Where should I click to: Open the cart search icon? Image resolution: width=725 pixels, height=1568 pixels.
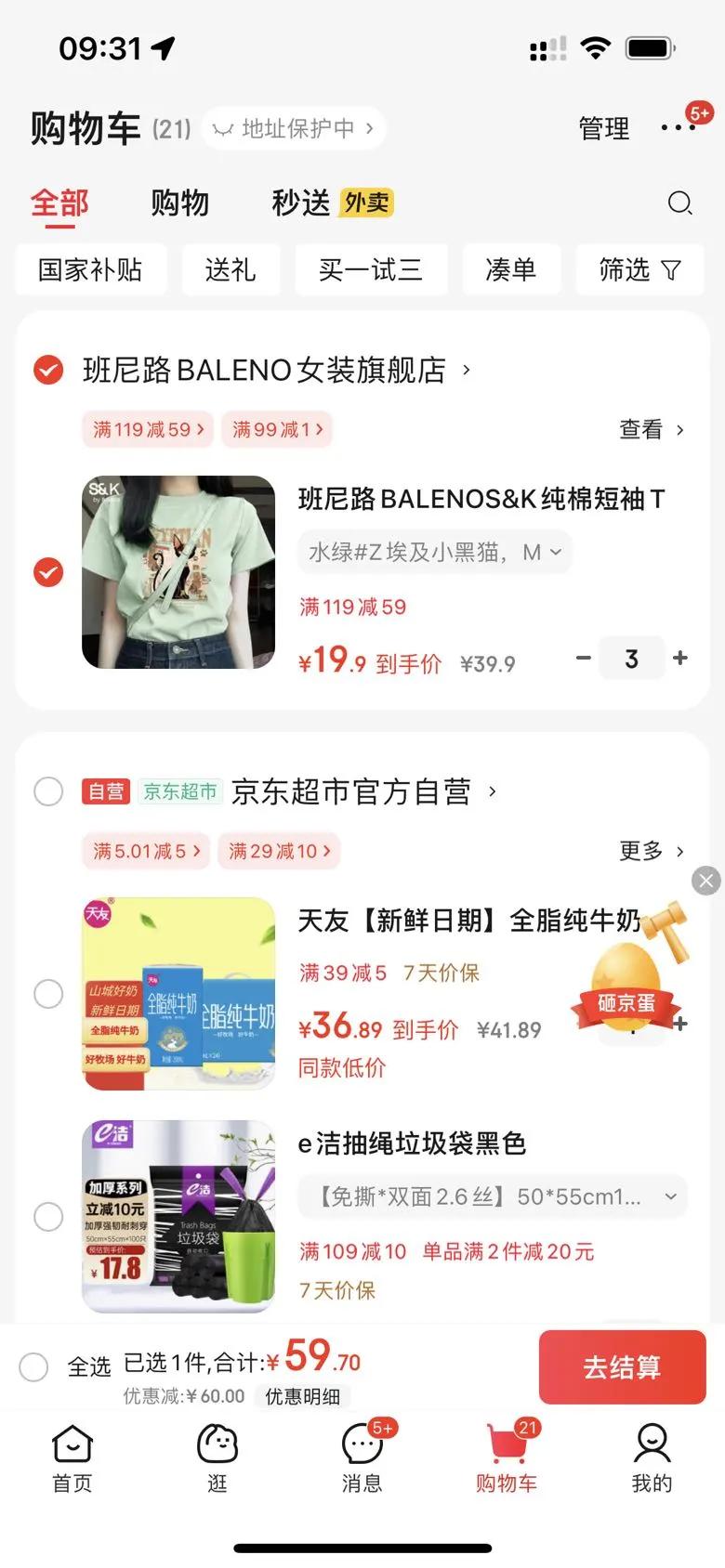click(679, 203)
